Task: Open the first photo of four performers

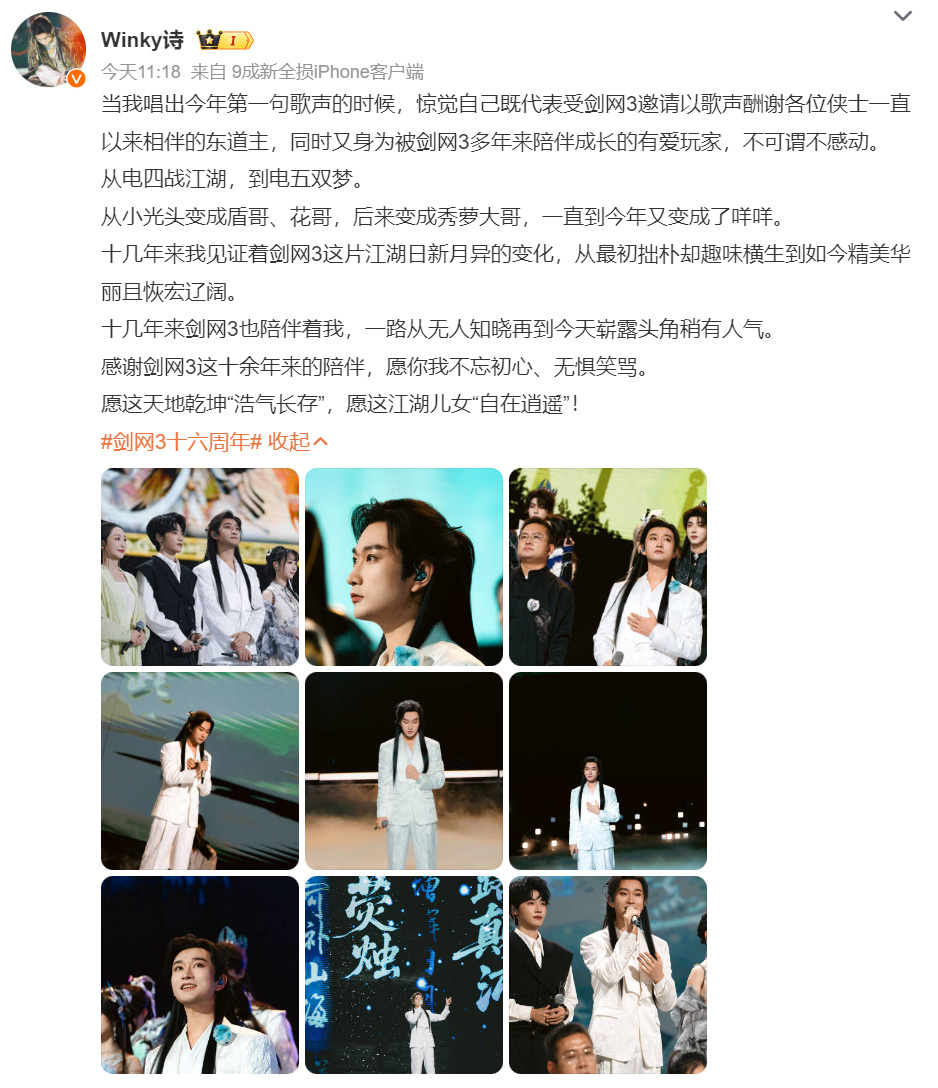Action: pyautogui.click(x=200, y=567)
